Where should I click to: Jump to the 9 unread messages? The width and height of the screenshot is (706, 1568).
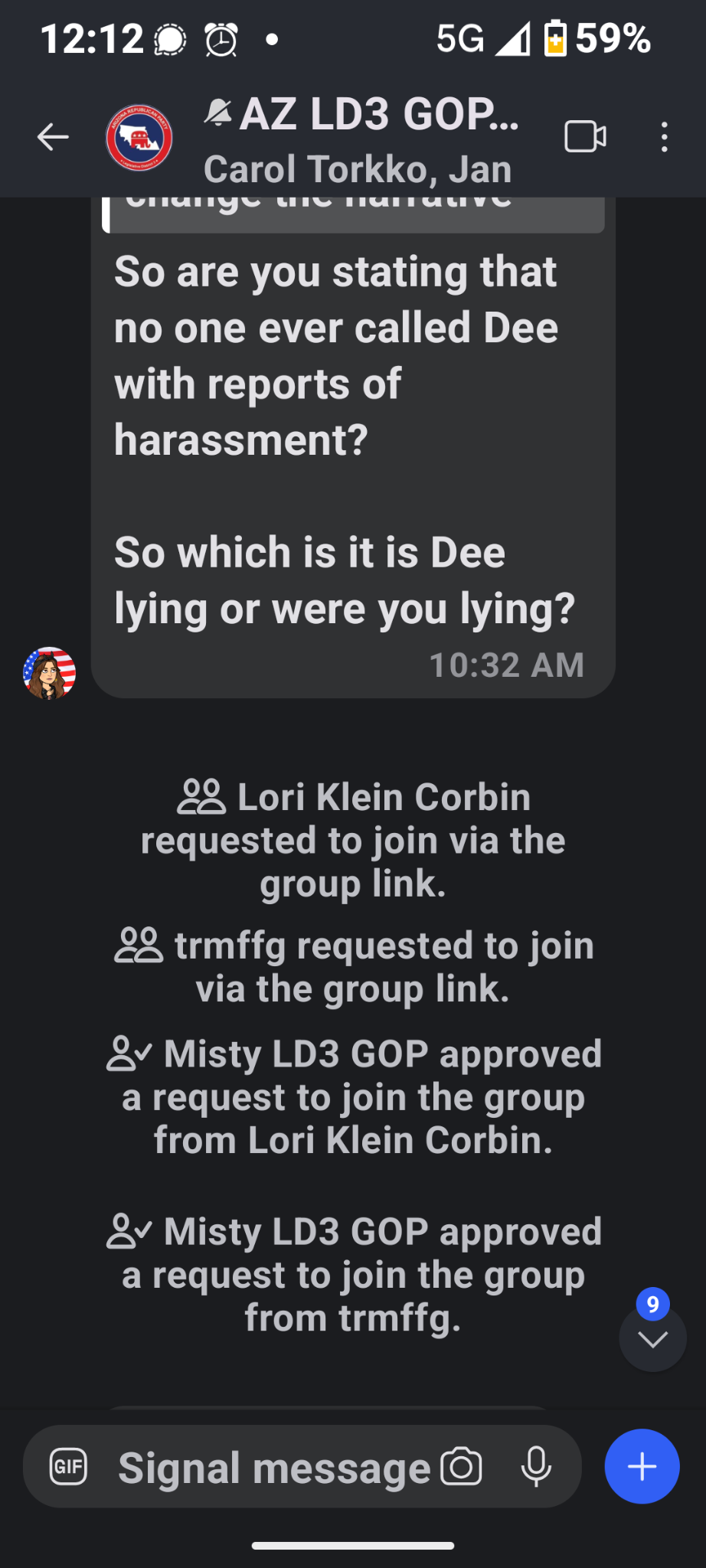(x=652, y=1338)
